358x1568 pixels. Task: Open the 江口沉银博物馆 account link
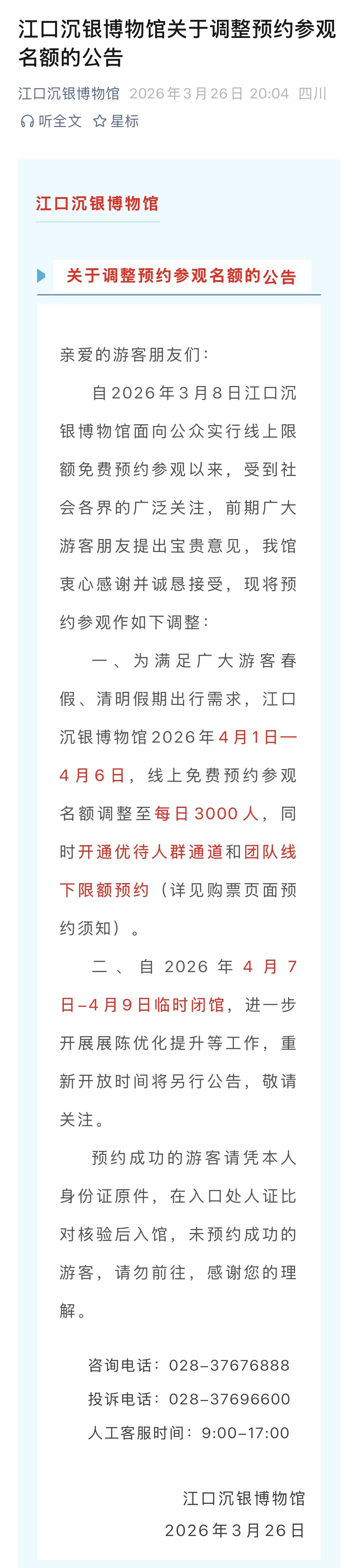coord(69,94)
